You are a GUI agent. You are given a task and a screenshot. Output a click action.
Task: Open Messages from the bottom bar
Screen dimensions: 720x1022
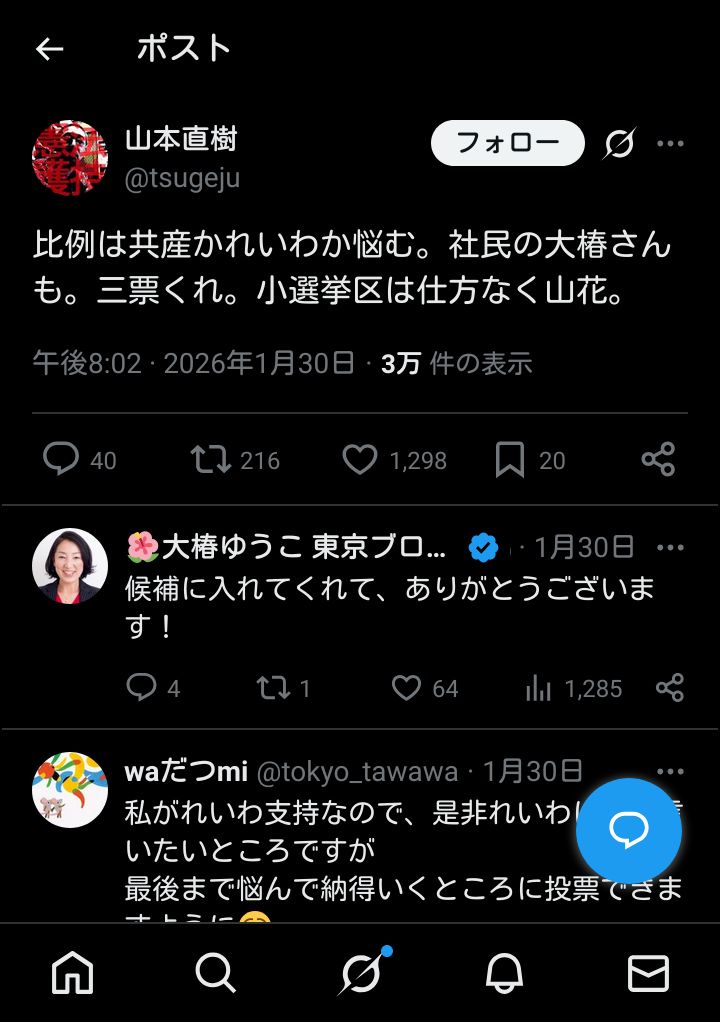tap(650, 975)
